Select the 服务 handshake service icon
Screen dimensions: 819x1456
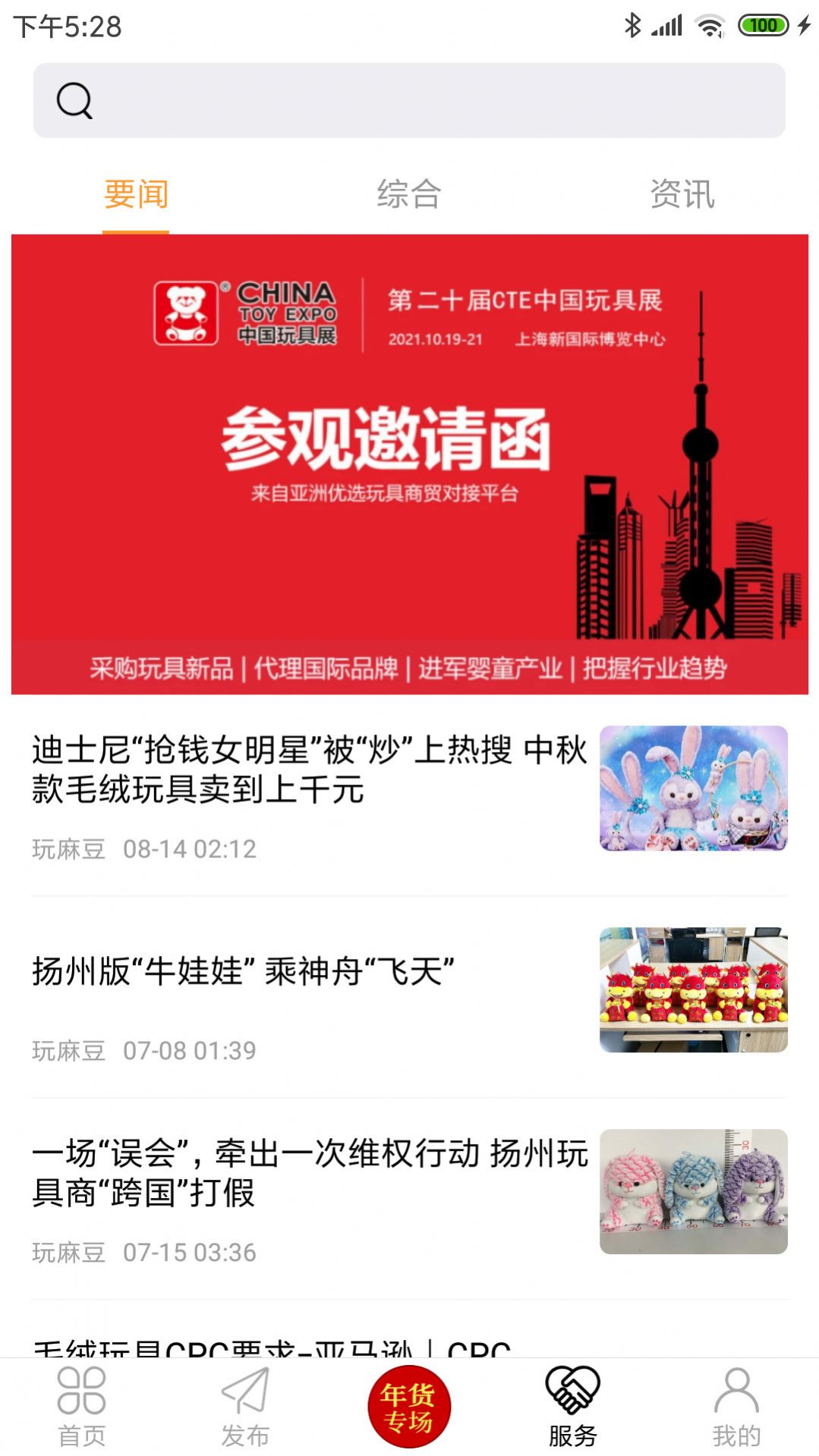[573, 1400]
